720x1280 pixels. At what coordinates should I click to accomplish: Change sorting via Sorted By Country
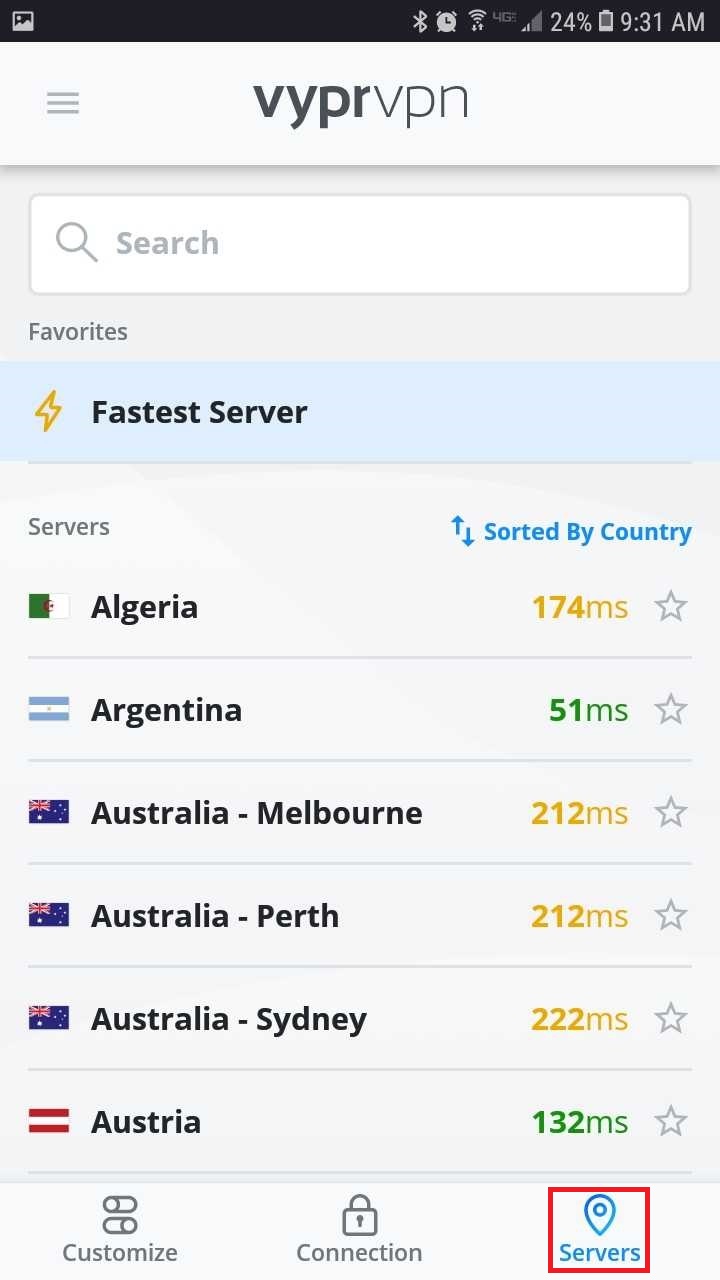(572, 531)
